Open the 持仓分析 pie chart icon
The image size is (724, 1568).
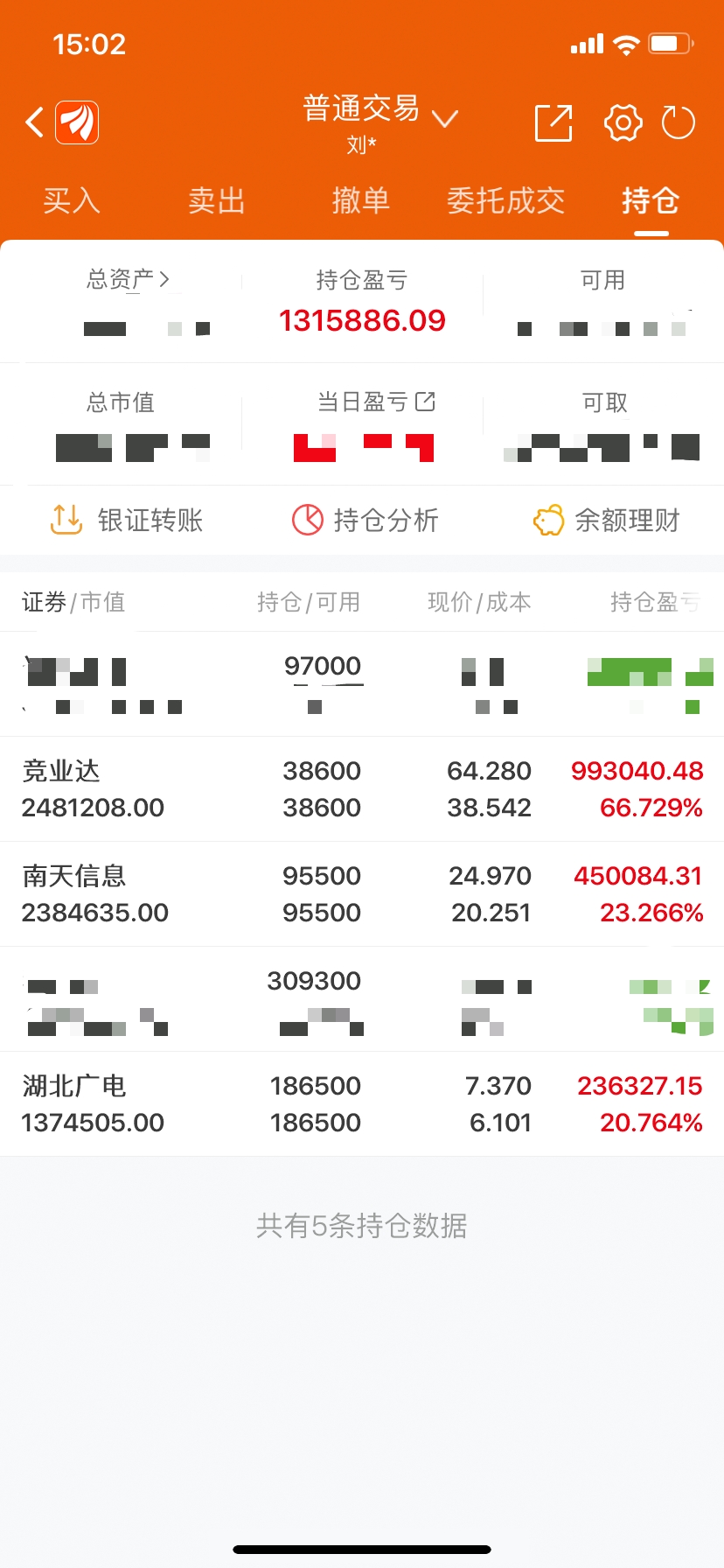tap(308, 519)
